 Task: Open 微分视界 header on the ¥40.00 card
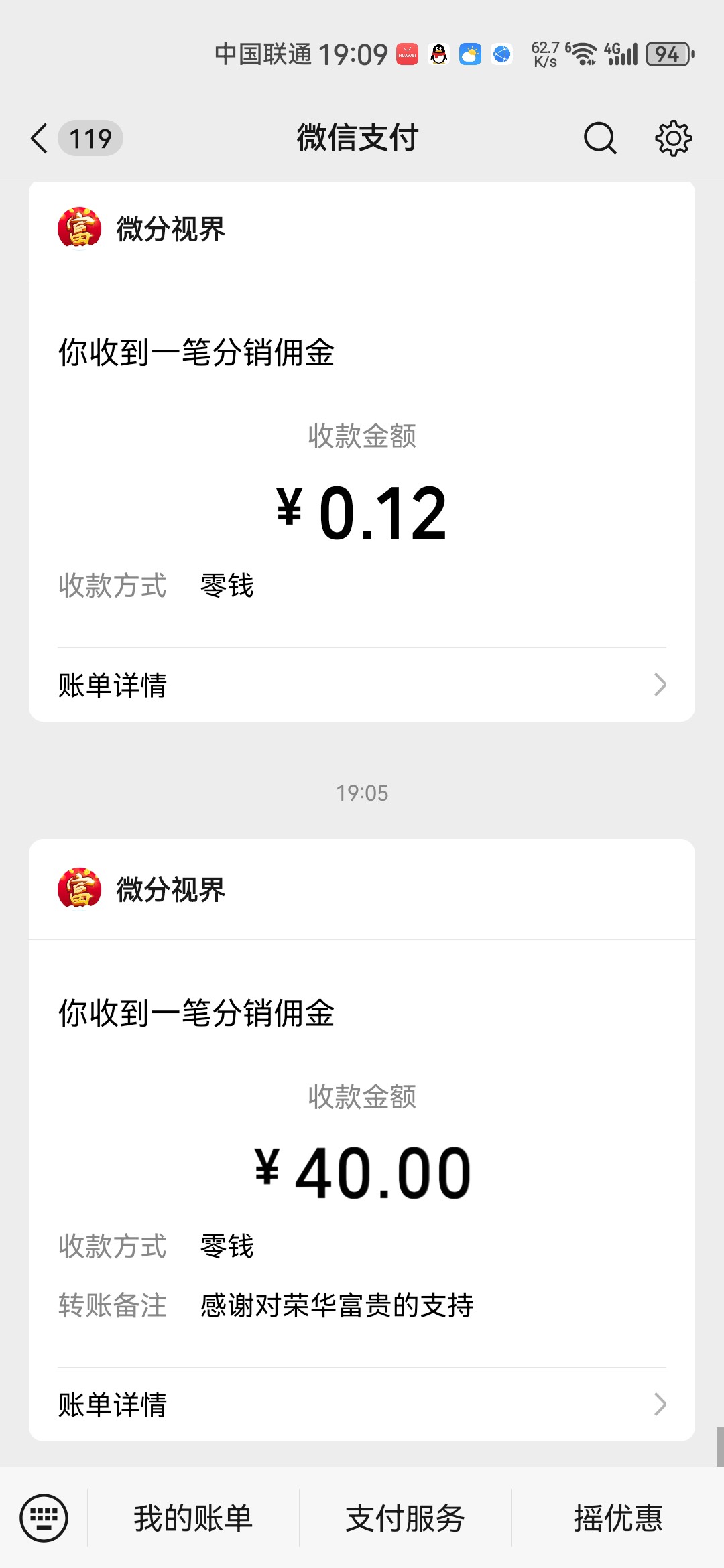click(x=362, y=890)
